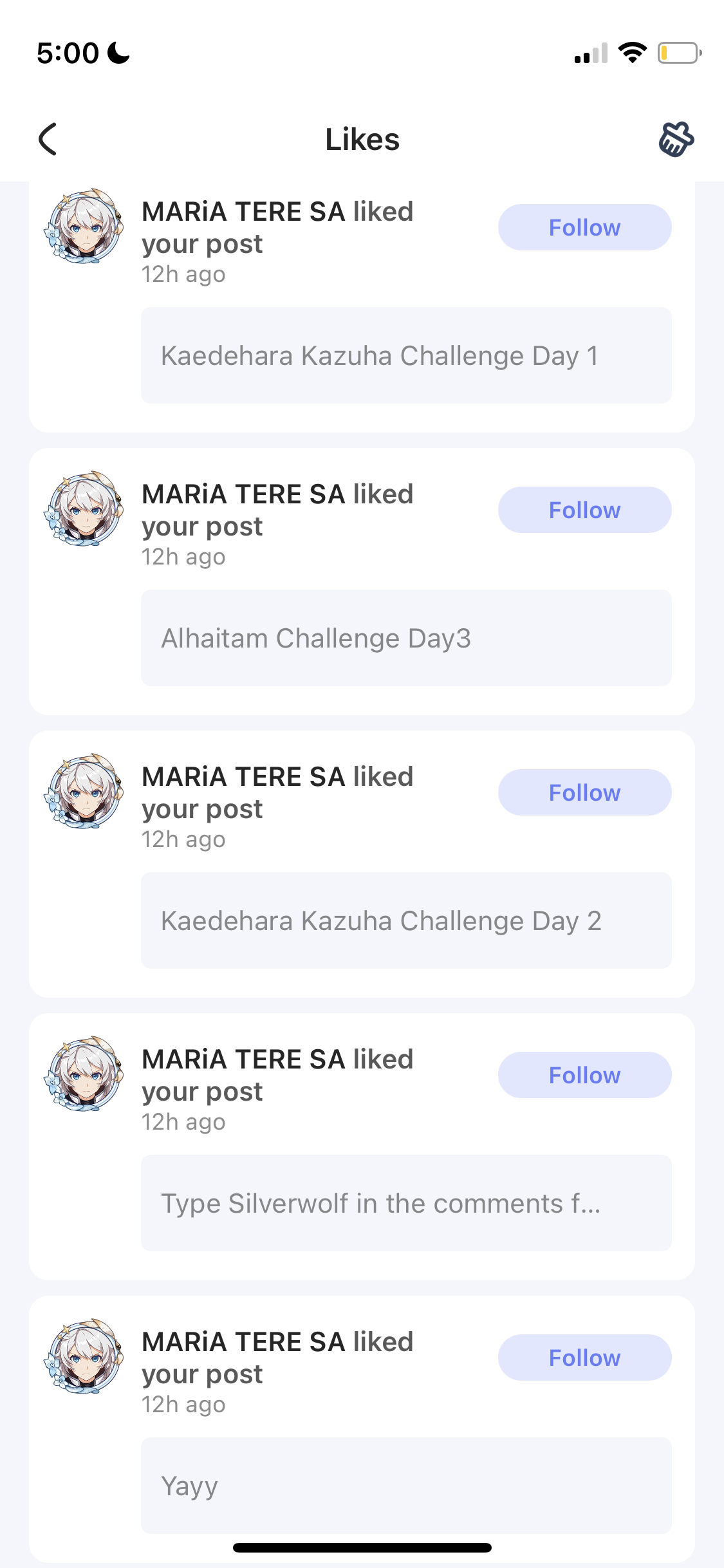Follow on the Type Silverwolf like notification

pyautogui.click(x=584, y=1075)
